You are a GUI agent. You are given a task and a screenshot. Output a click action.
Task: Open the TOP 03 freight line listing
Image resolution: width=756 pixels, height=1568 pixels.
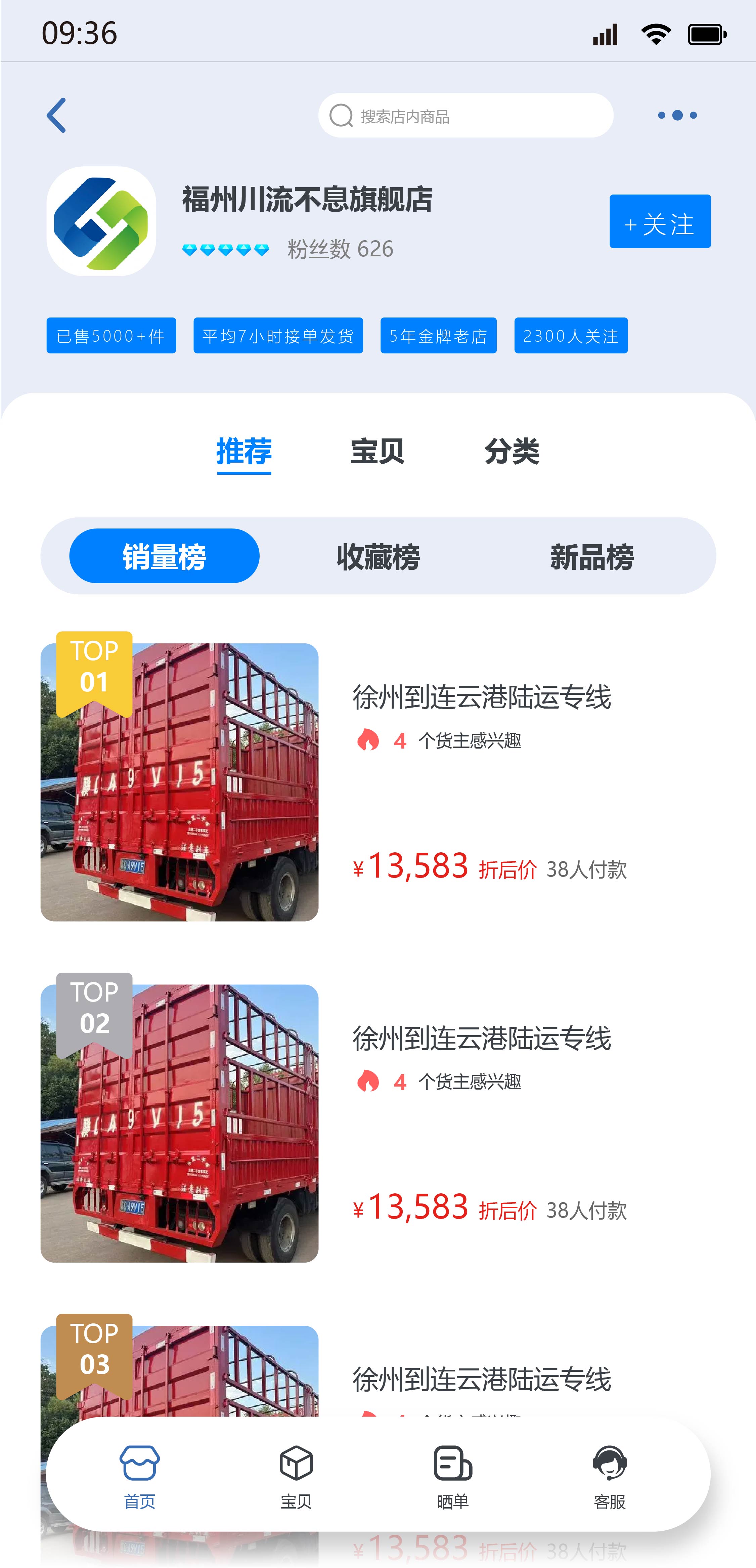click(481, 1379)
